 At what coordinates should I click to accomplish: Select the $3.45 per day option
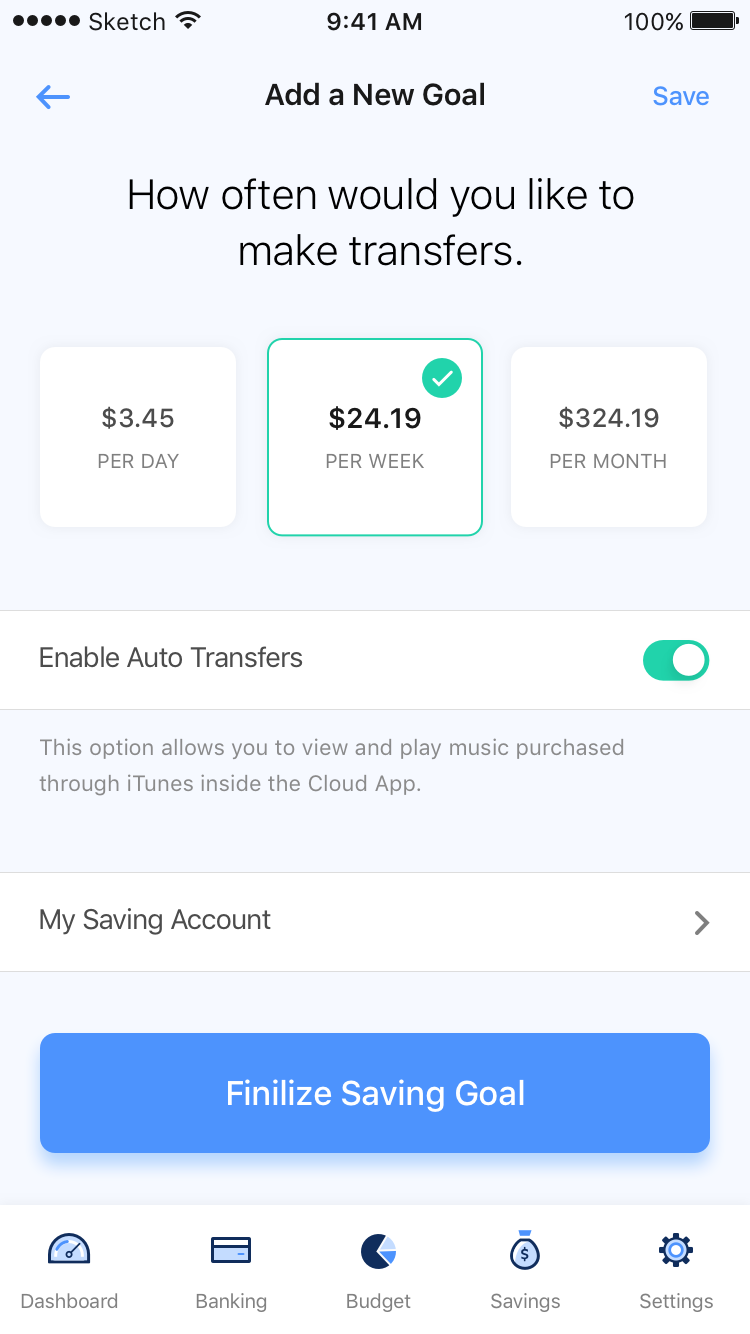pos(138,437)
